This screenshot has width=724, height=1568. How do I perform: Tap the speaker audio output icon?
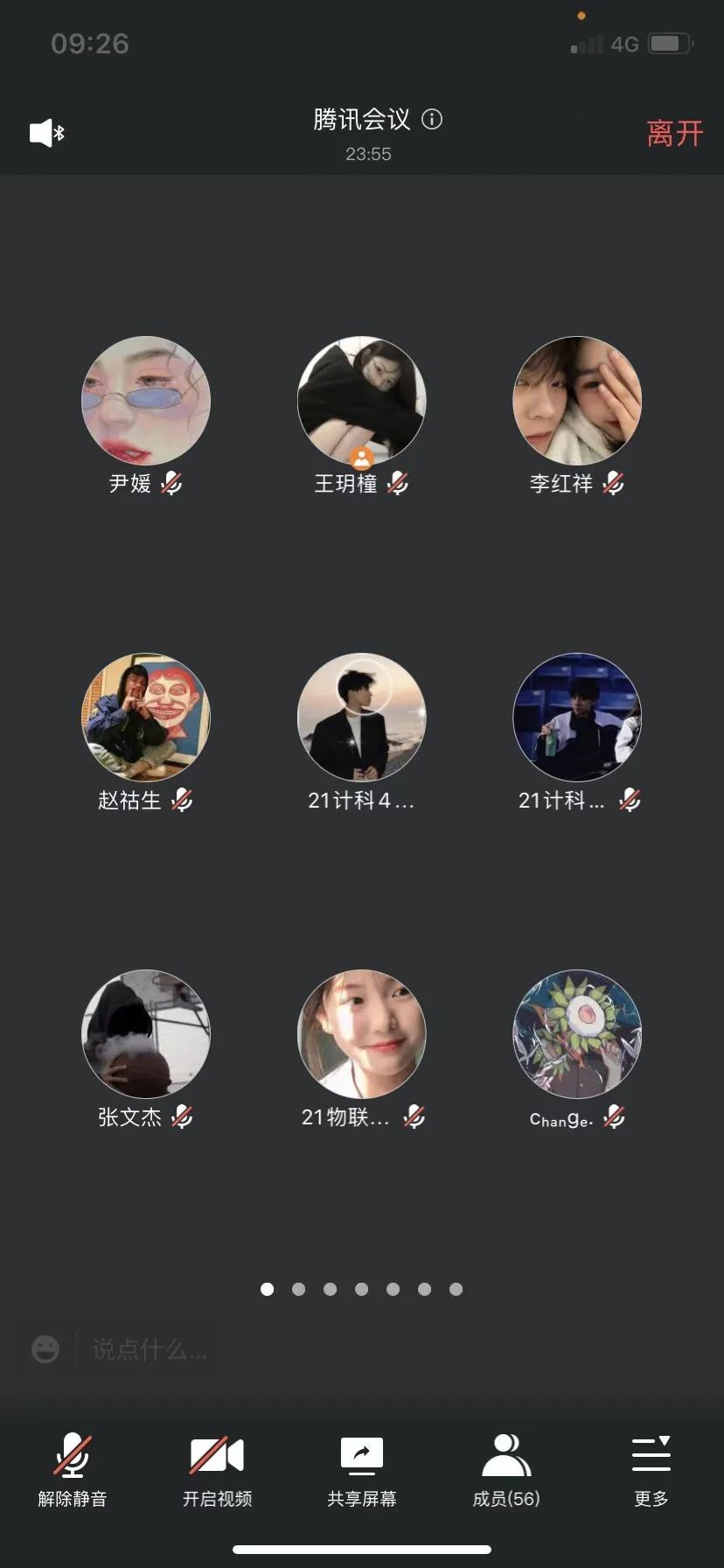pyautogui.click(x=46, y=133)
